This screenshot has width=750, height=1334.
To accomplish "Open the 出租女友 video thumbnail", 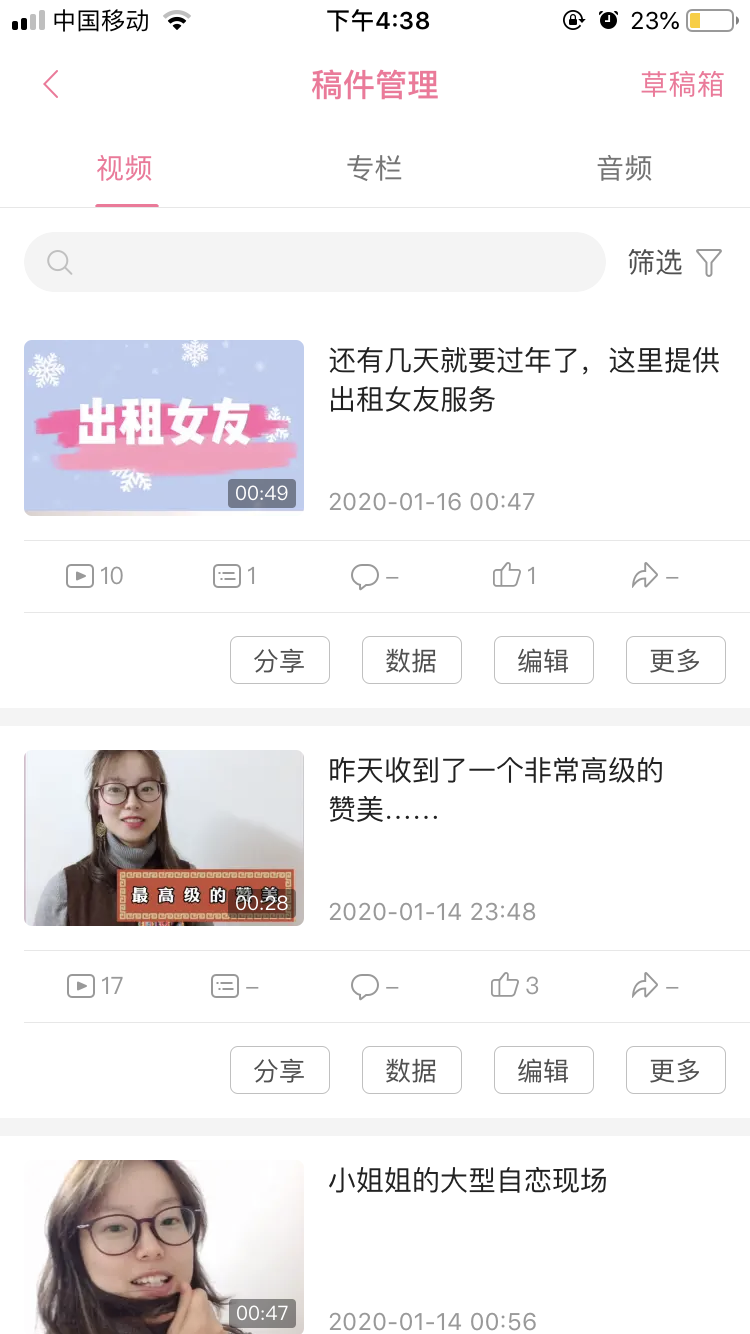I will (163, 427).
